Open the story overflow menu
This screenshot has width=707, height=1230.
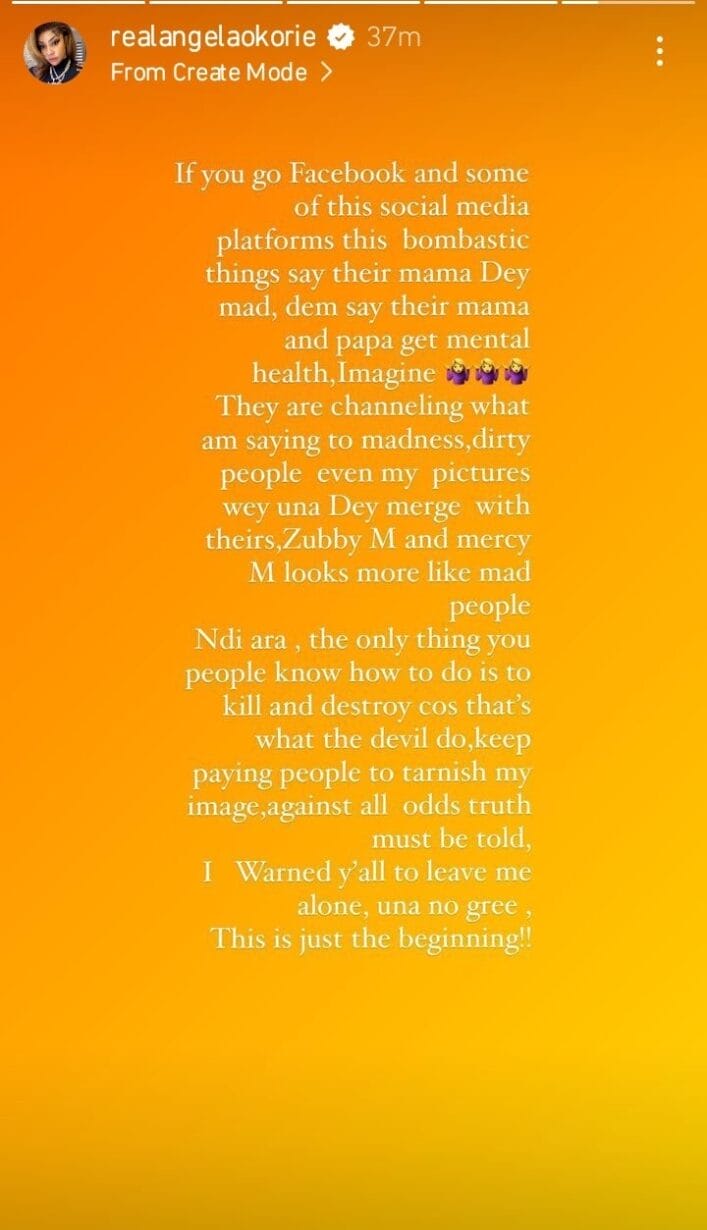point(659,51)
